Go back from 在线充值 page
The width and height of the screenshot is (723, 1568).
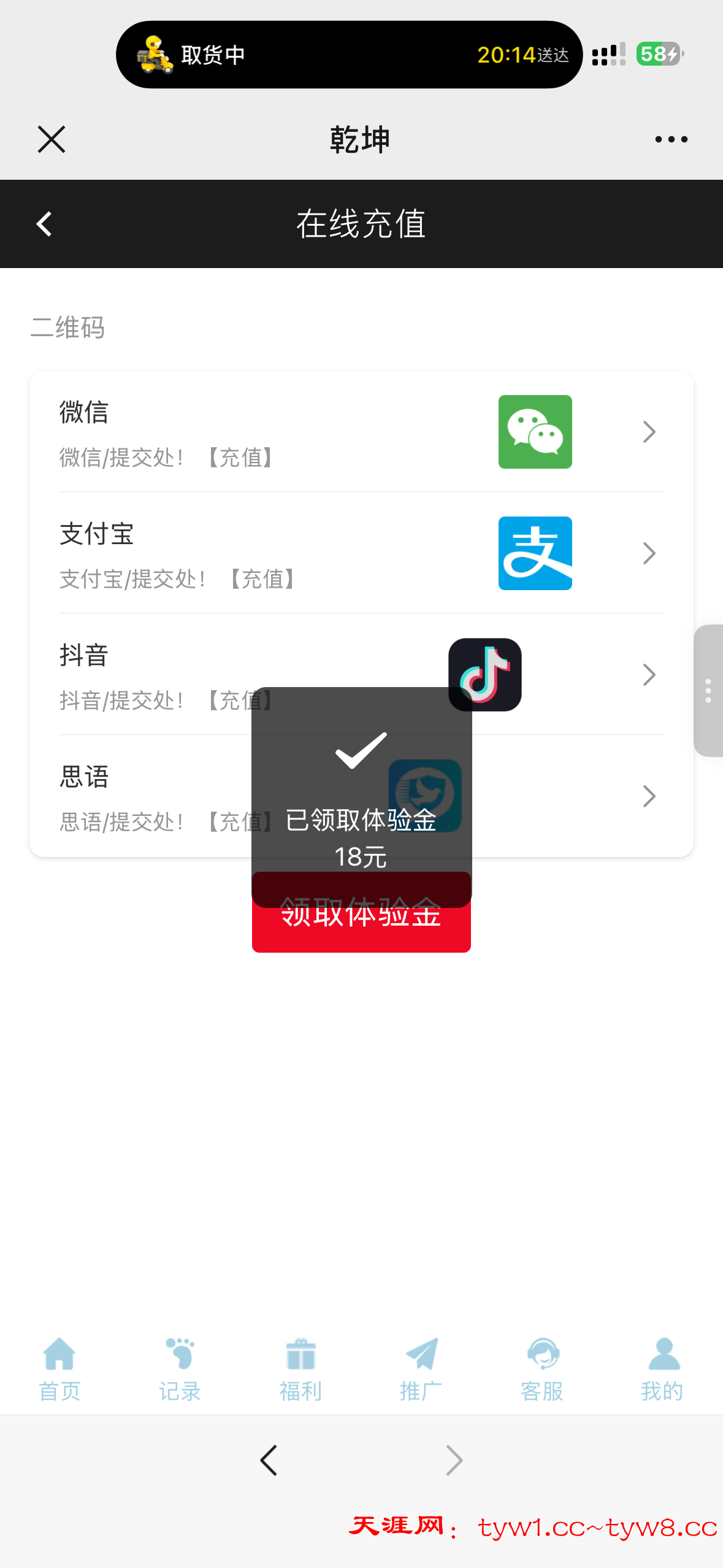coord(44,224)
